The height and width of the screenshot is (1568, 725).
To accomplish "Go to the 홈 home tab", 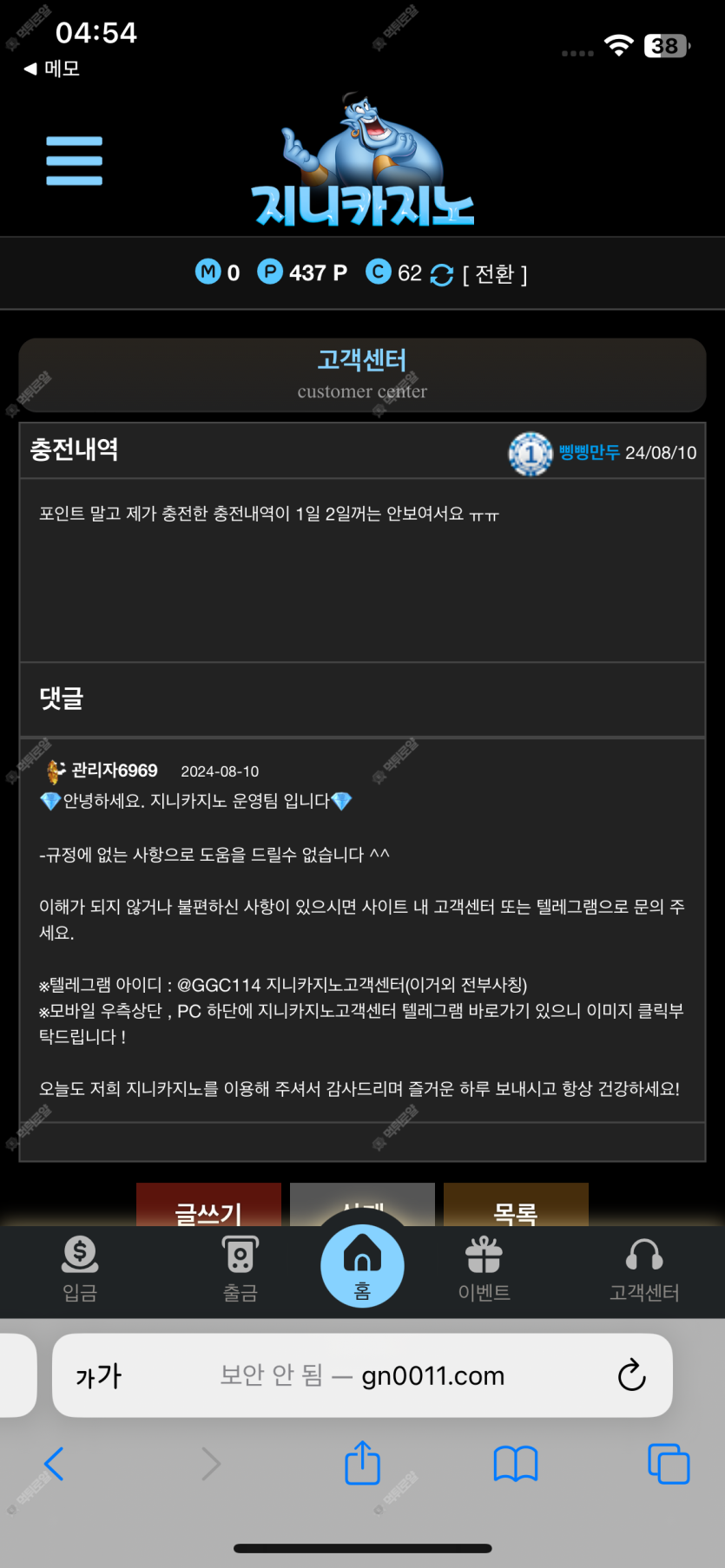I will coord(362,1265).
